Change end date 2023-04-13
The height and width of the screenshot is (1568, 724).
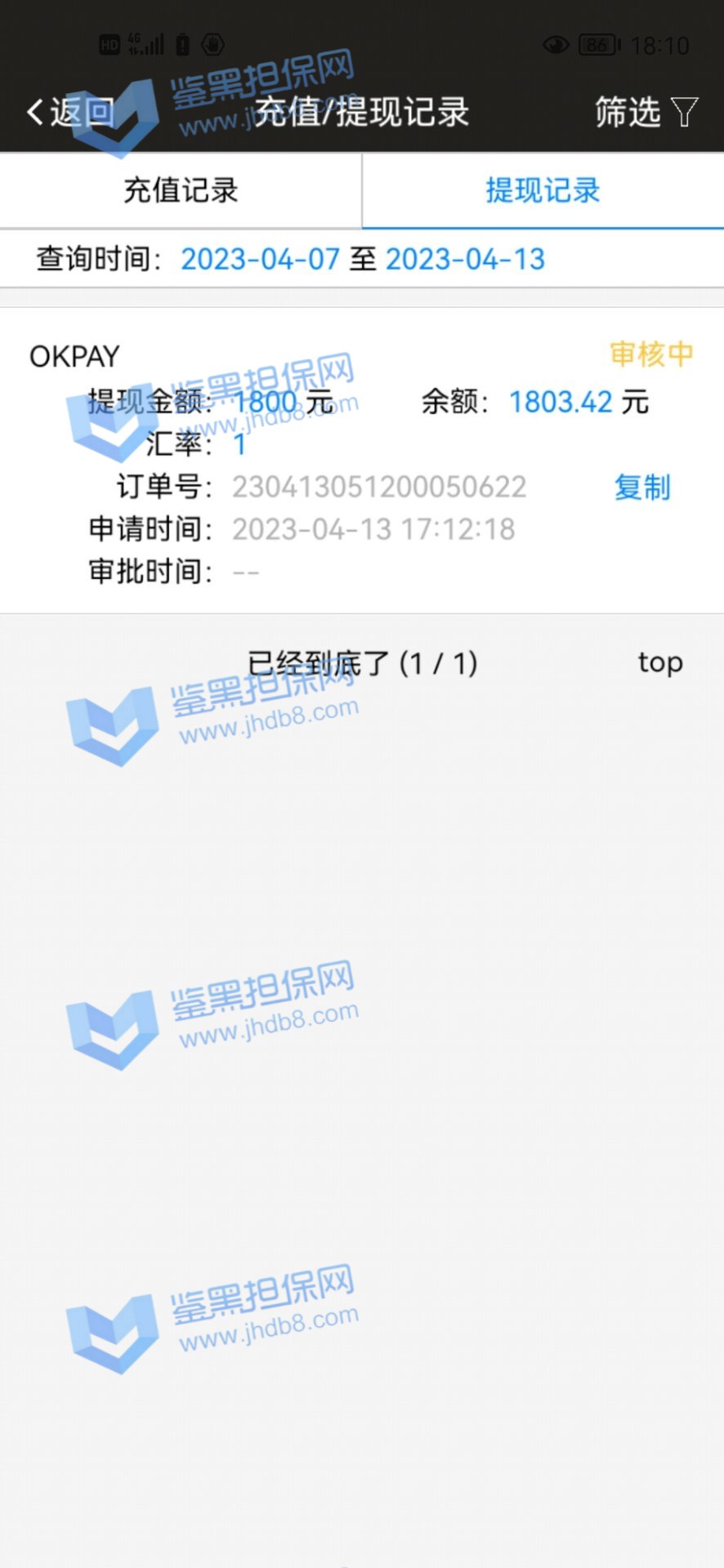(465, 260)
